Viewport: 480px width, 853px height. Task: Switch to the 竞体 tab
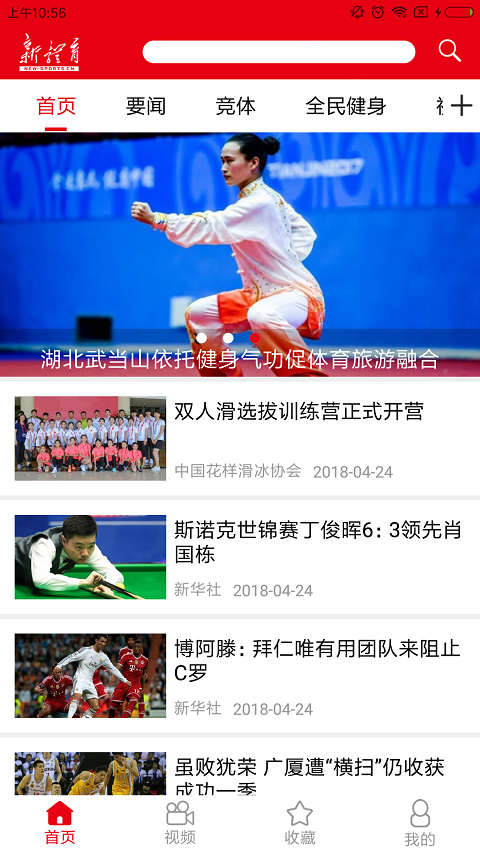(235, 106)
